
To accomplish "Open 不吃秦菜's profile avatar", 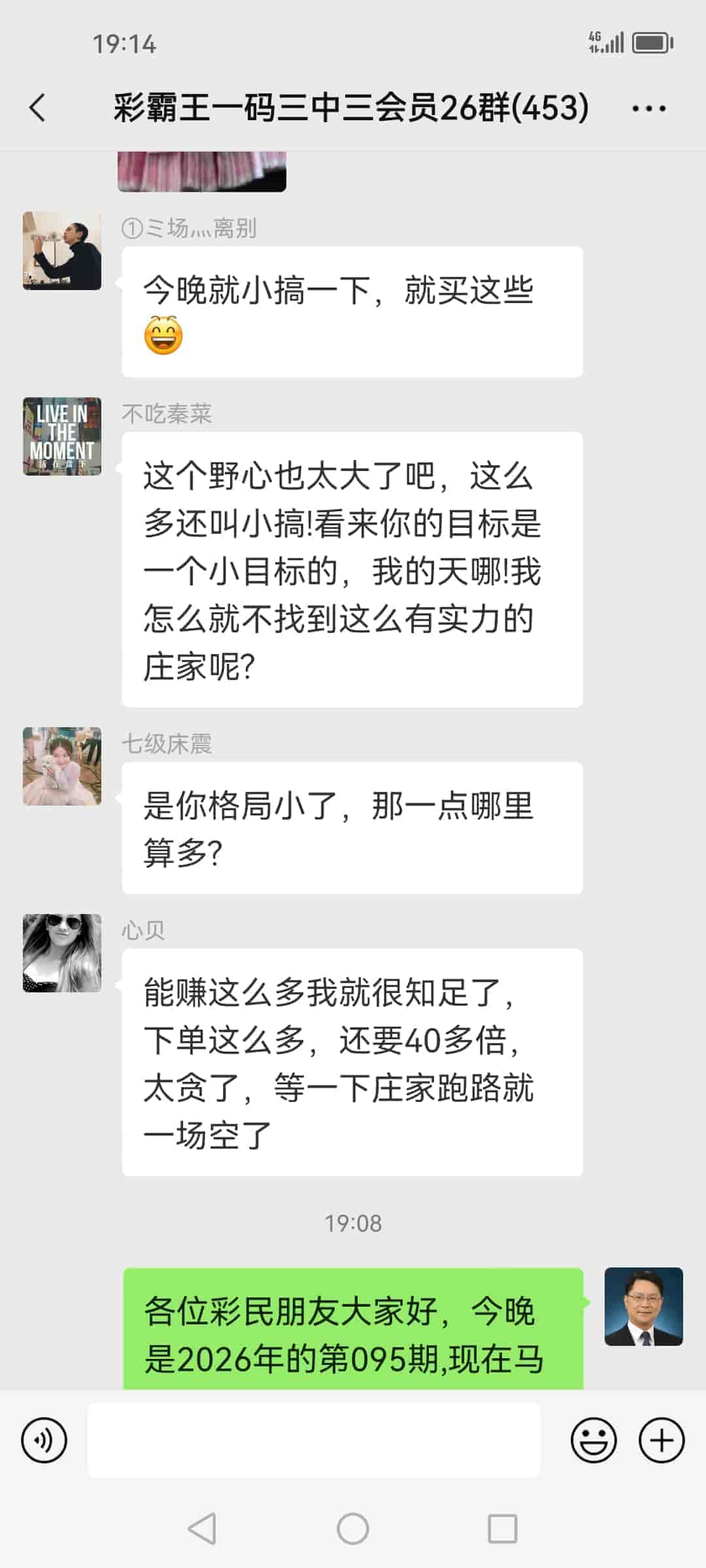I will [62, 436].
